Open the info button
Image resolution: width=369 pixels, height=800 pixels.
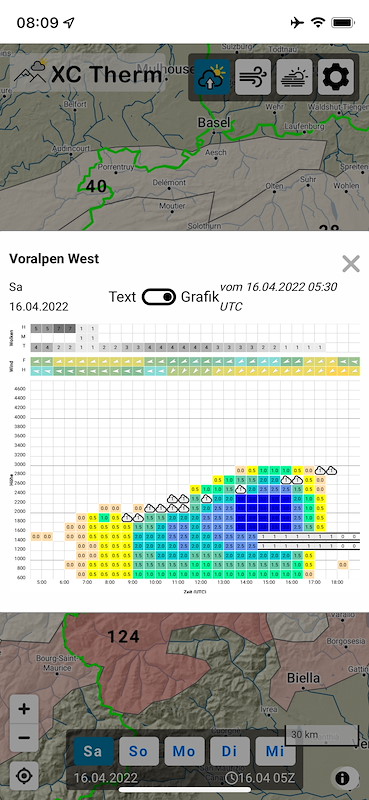point(342,778)
